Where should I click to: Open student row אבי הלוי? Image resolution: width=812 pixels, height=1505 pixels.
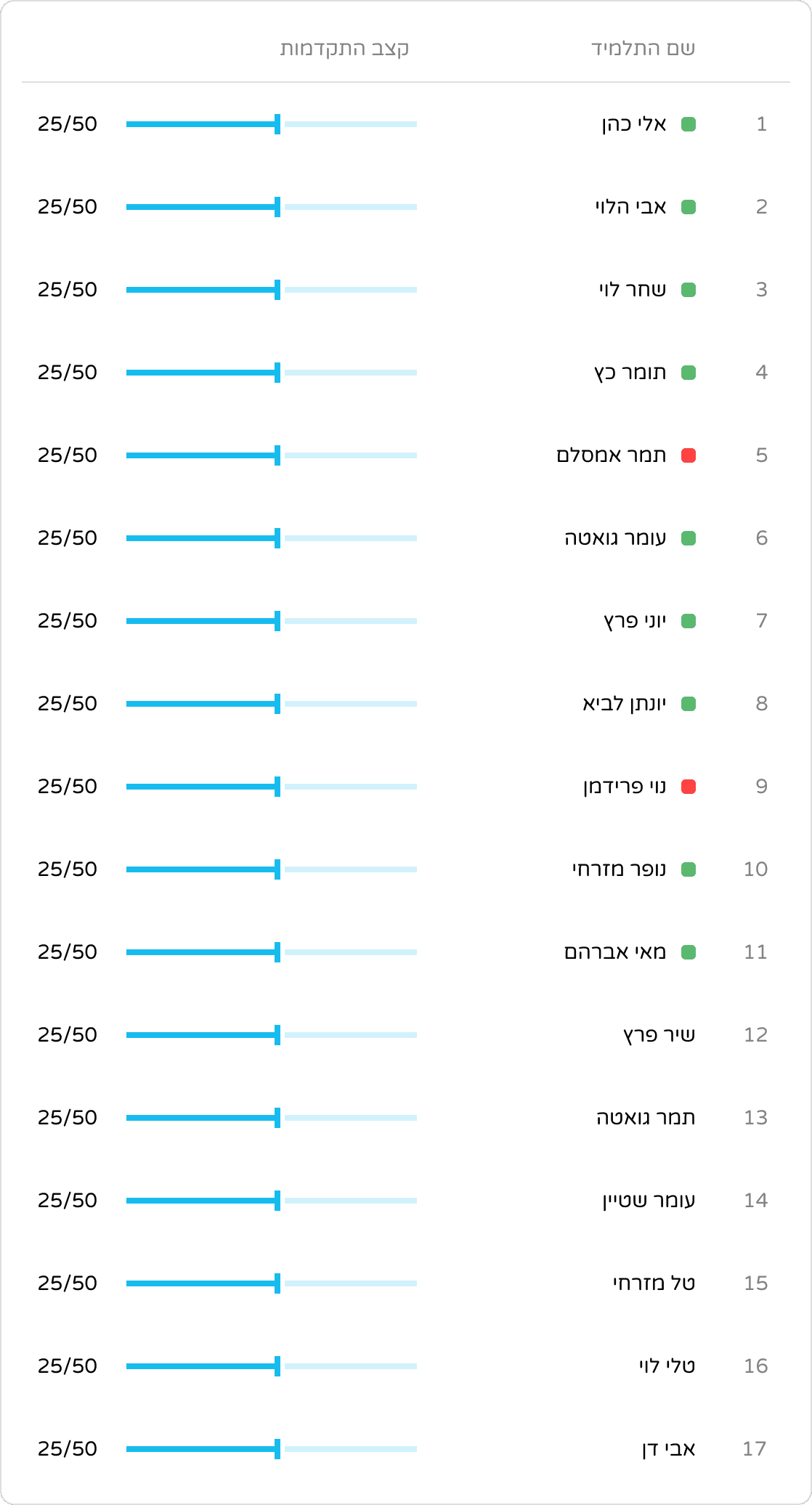click(x=406, y=207)
